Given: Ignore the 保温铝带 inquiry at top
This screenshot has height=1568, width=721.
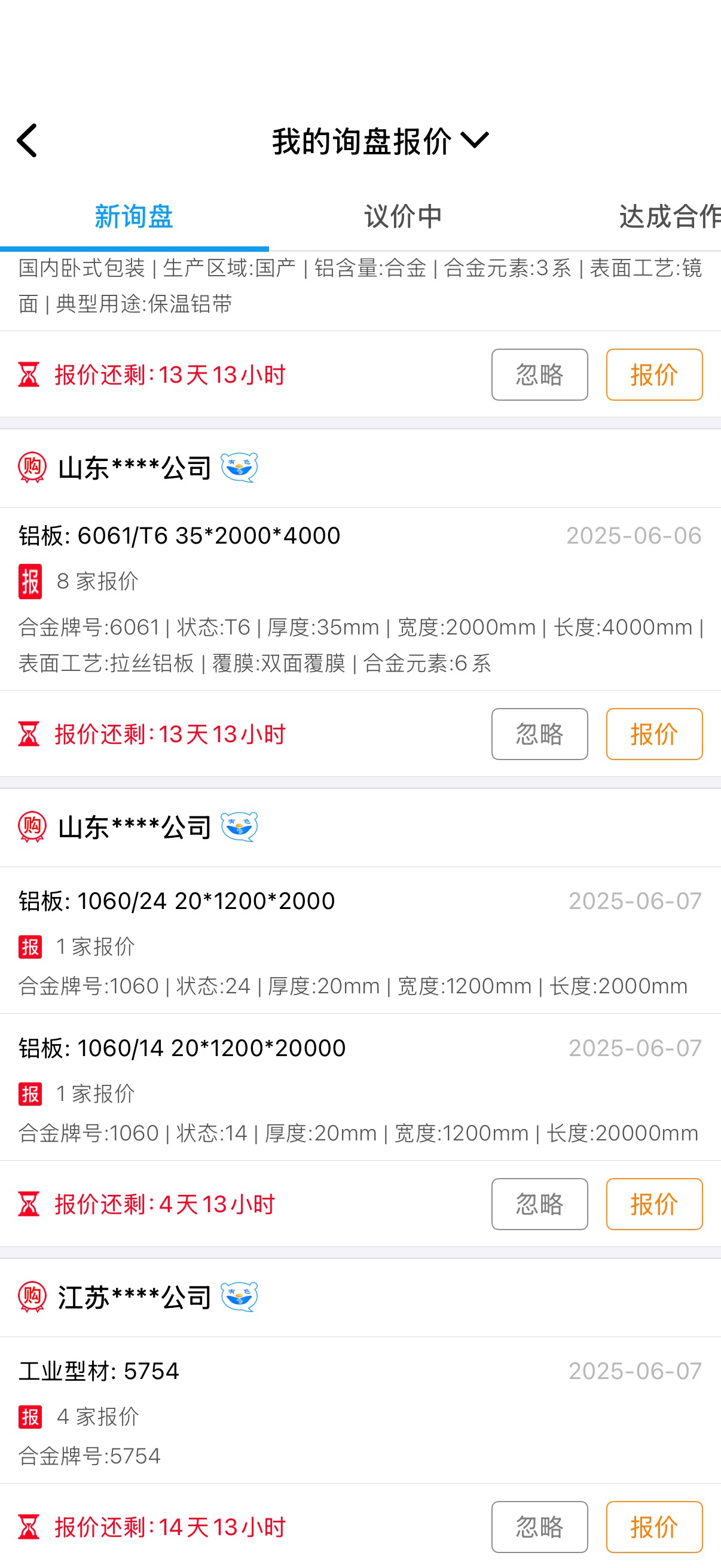Looking at the screenshot, I should (x=540, y=374).
